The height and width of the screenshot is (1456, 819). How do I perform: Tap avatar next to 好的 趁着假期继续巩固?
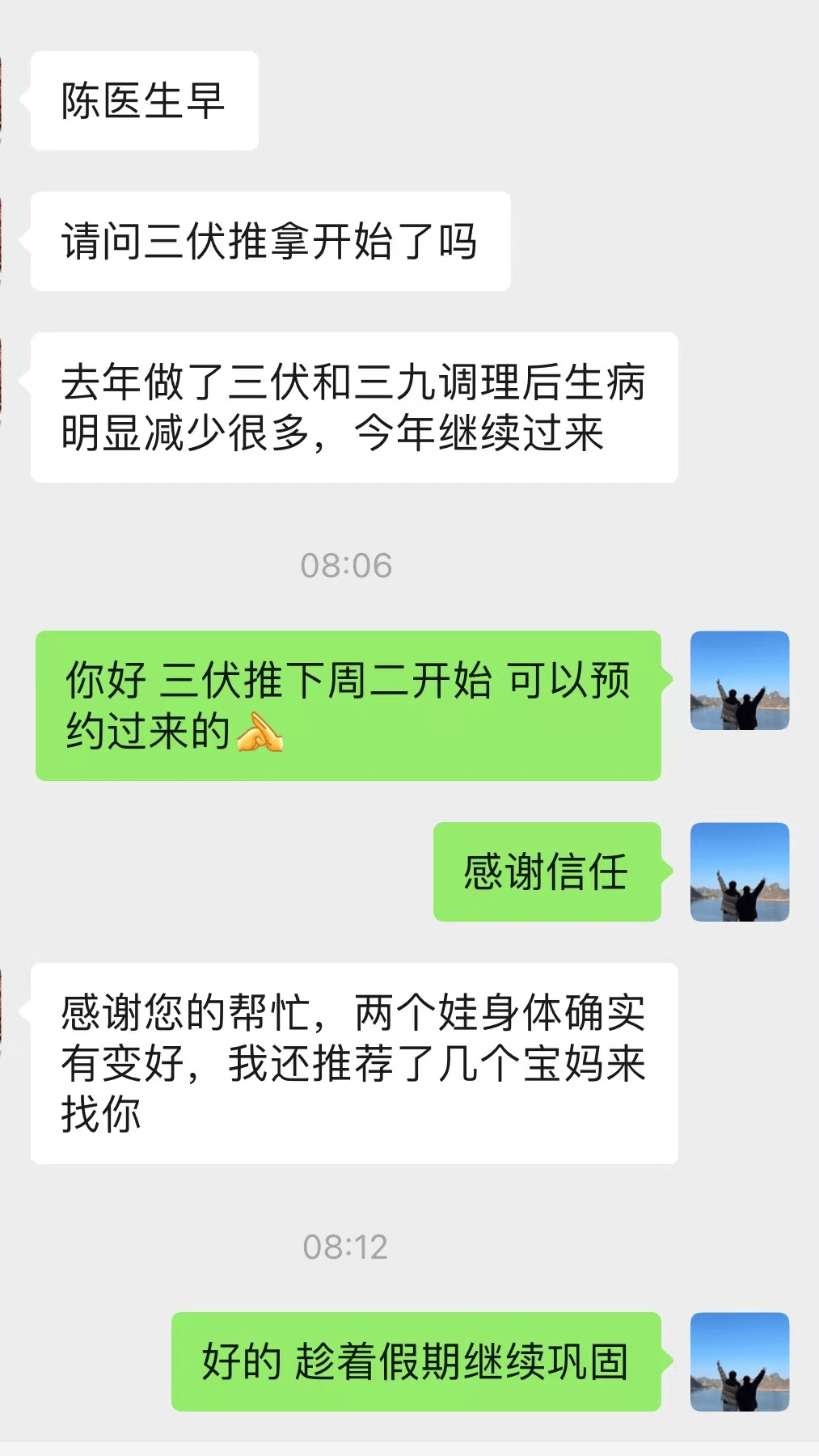click(x=739, y=1361)
